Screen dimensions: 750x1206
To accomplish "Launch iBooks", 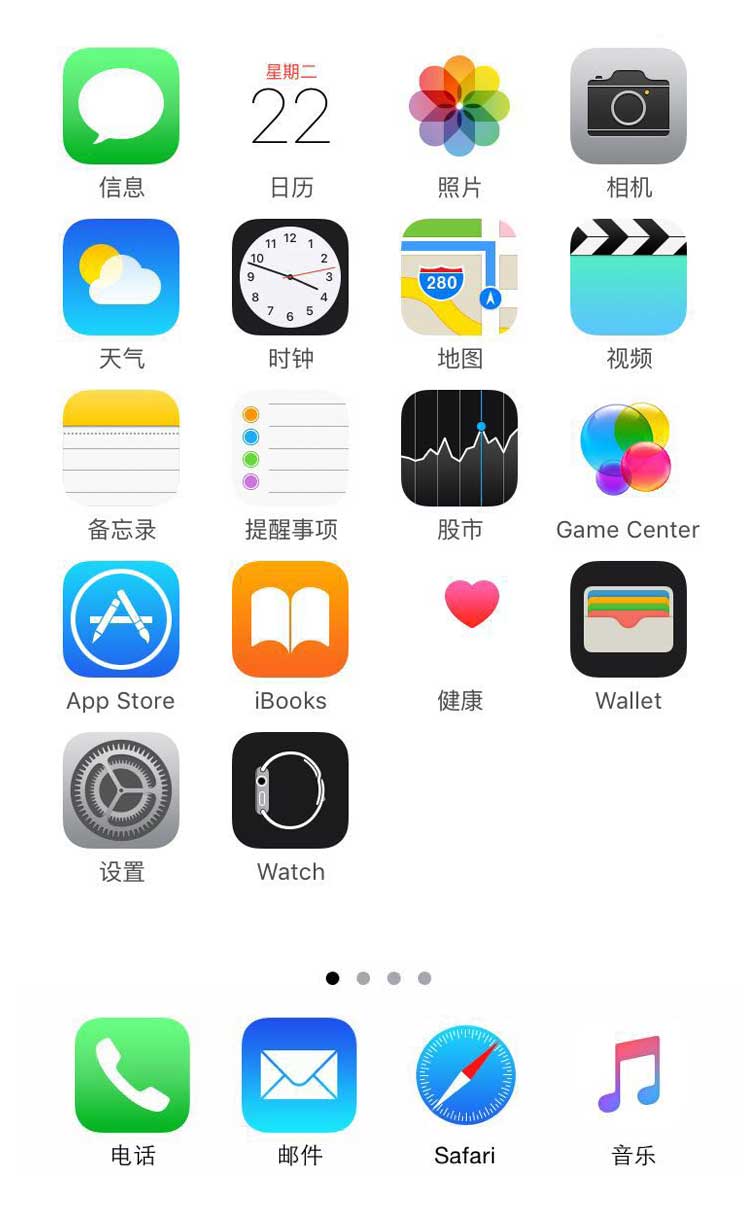I will 290,619.
